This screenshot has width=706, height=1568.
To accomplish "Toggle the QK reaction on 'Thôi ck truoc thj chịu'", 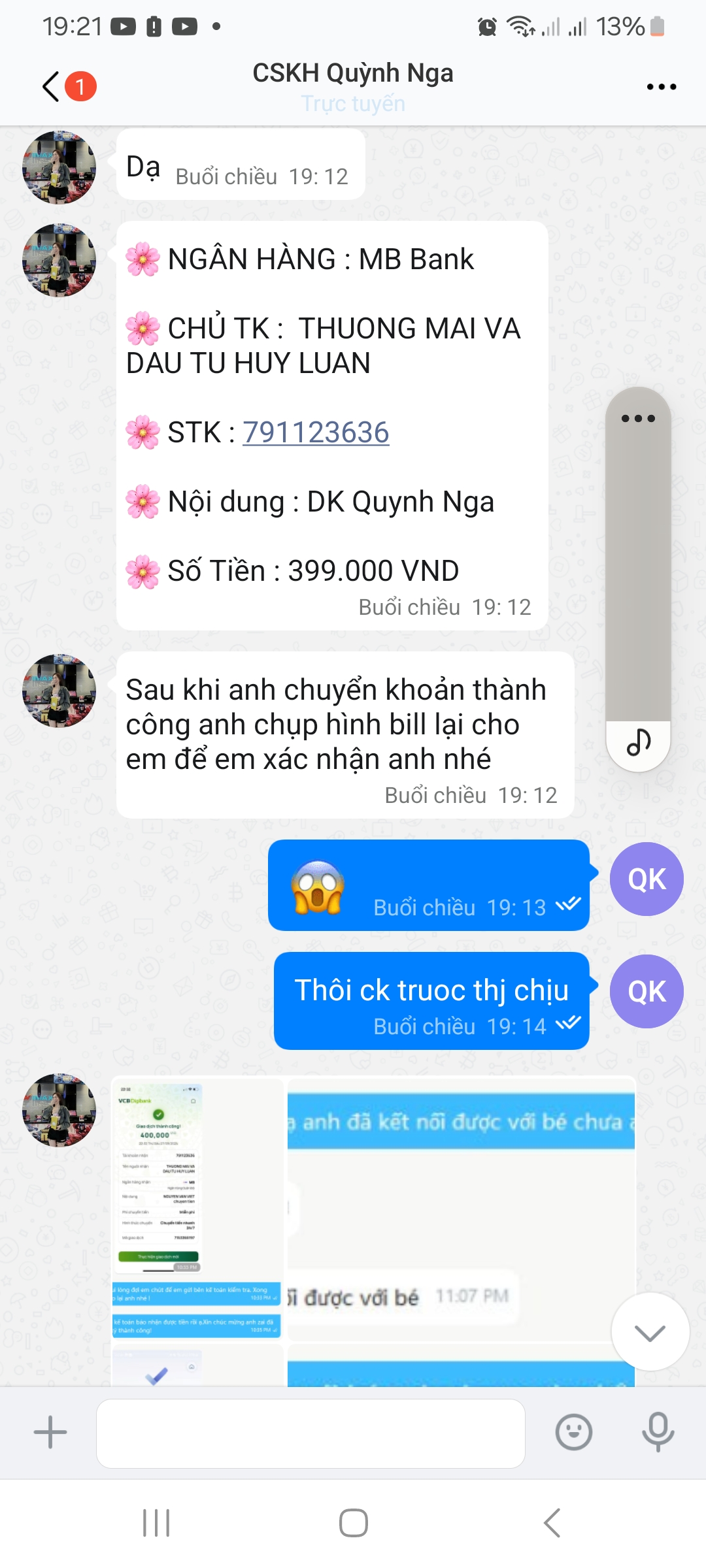I will click(646, 991).
